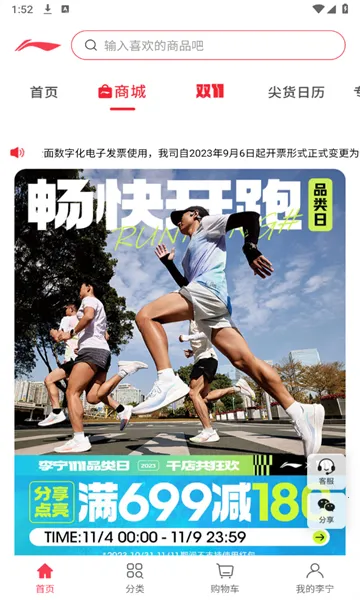
Task: Tap the product search box
Action: tap(208, 45)
